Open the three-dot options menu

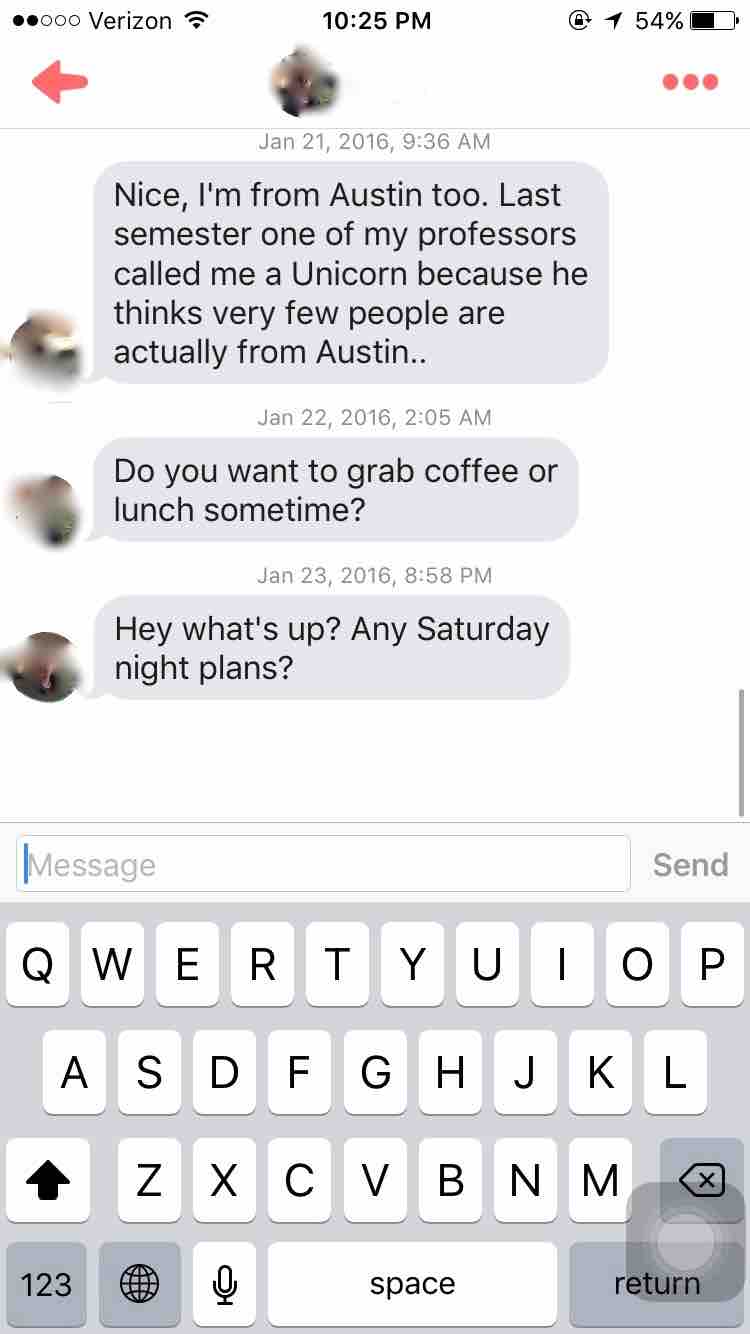(x=690, y=82)
